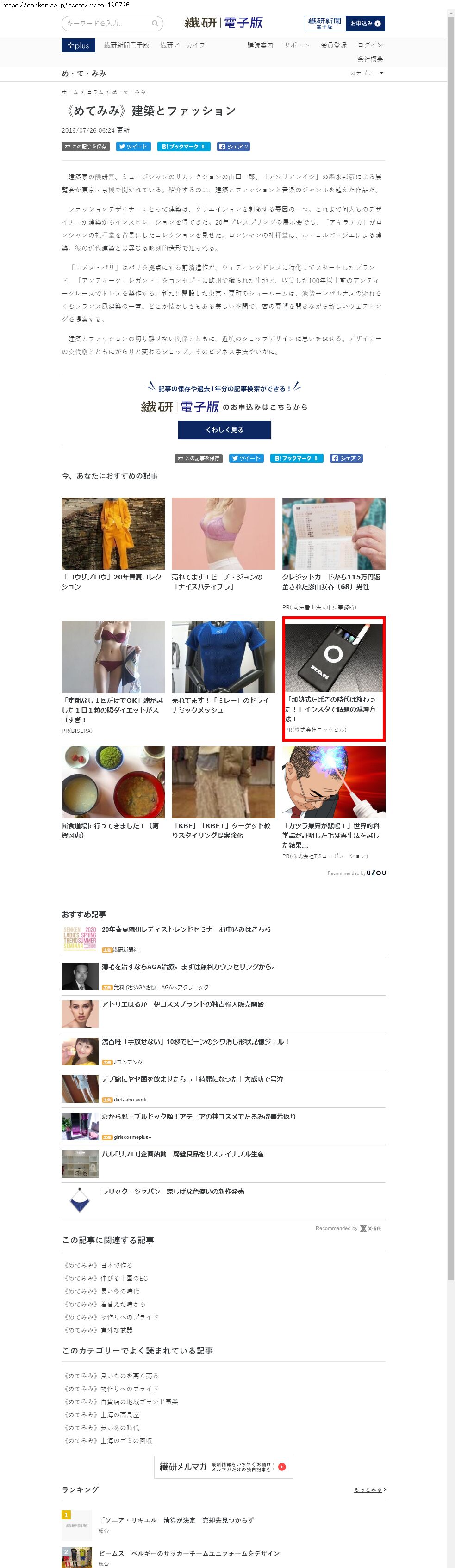Tap もっとみる next to ランキング
The image size is (455, 1568).
click(x=370, y=1489)
